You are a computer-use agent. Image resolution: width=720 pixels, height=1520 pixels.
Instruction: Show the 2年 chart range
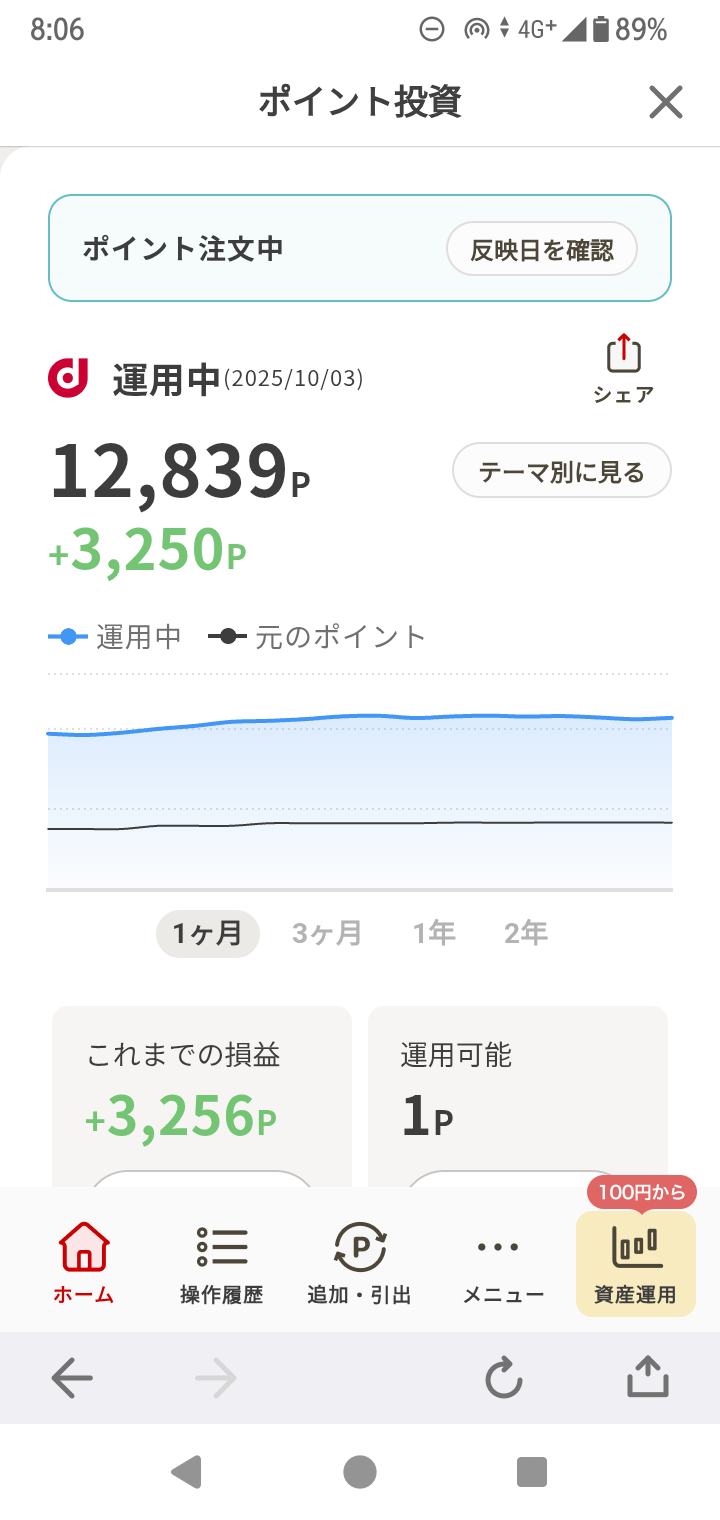526,934
